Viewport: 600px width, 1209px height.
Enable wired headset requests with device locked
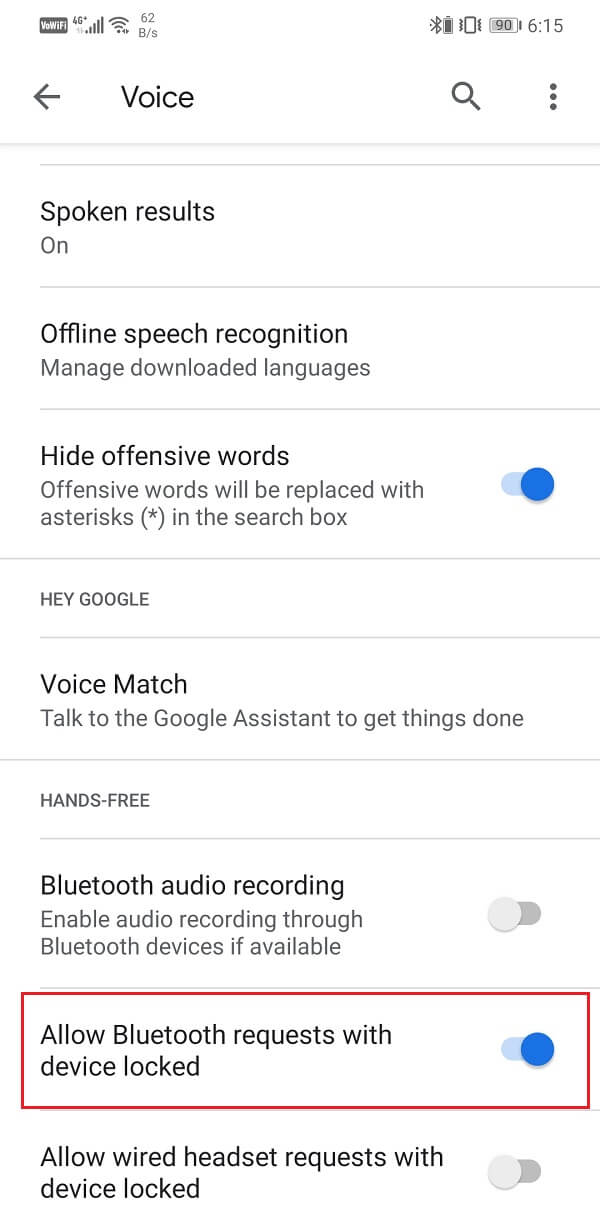tap(516, 1172)
